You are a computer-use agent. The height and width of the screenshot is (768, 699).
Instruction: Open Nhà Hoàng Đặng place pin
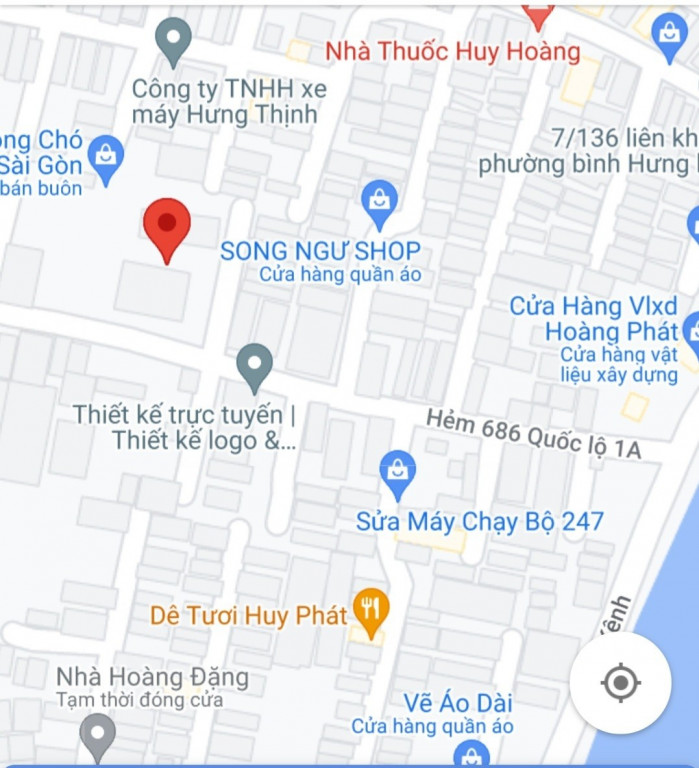(x=98, y=734)
